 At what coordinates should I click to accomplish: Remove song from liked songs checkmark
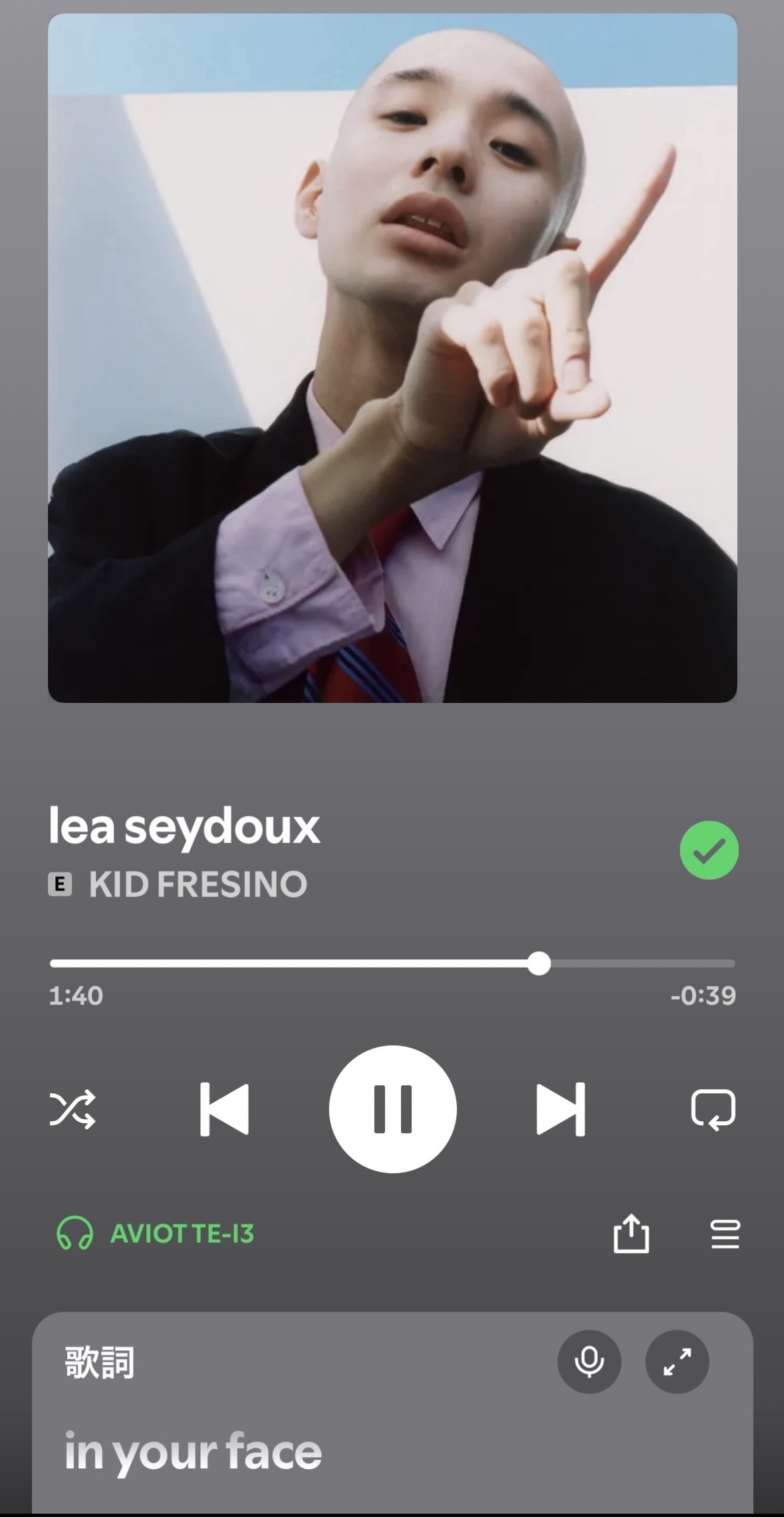point(709,851)
